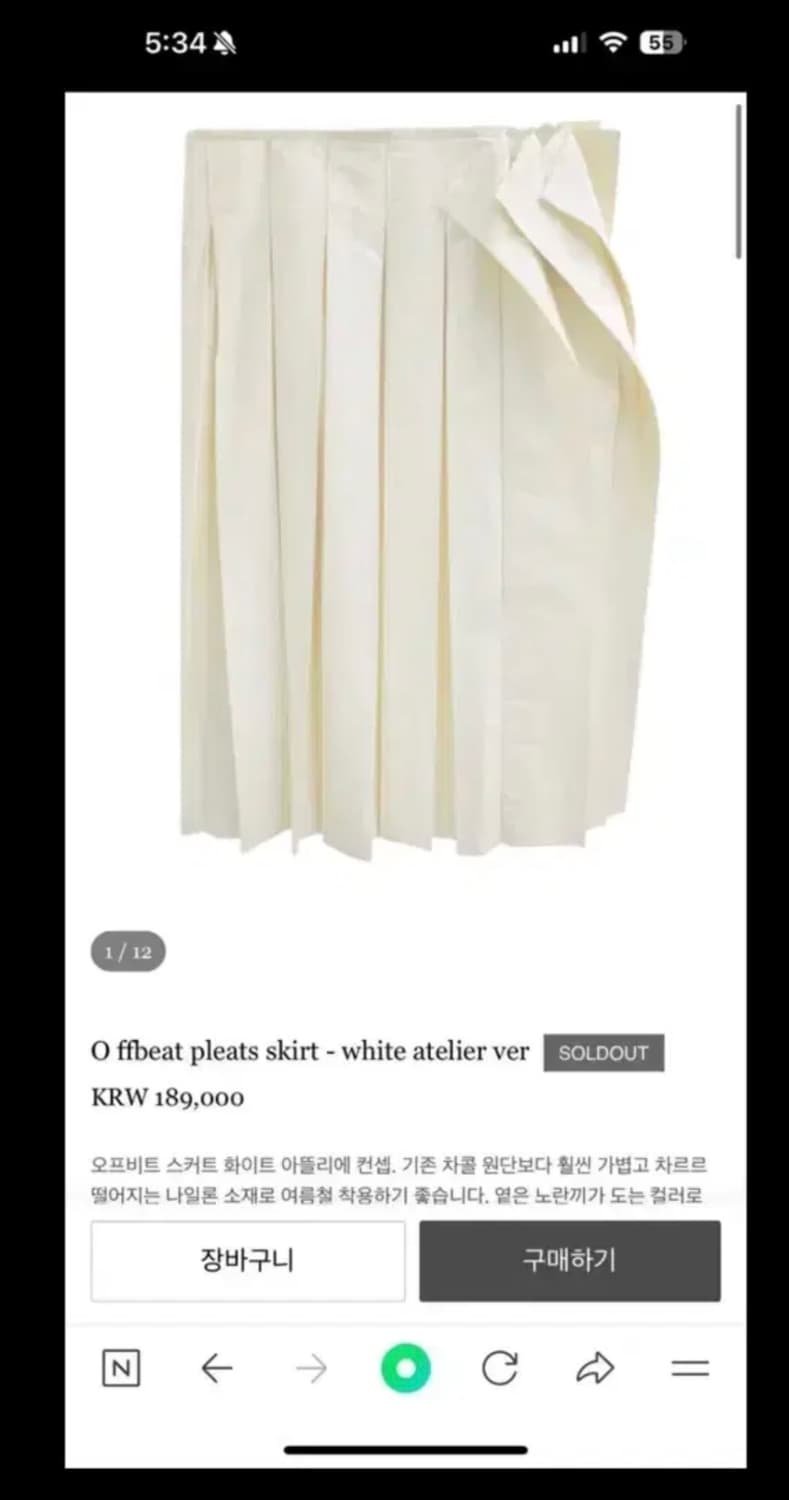The width and height of the screenshot is (789, 1500).
Task: Open the browser hamburger menu
Action: click(x=690, y=1368)
